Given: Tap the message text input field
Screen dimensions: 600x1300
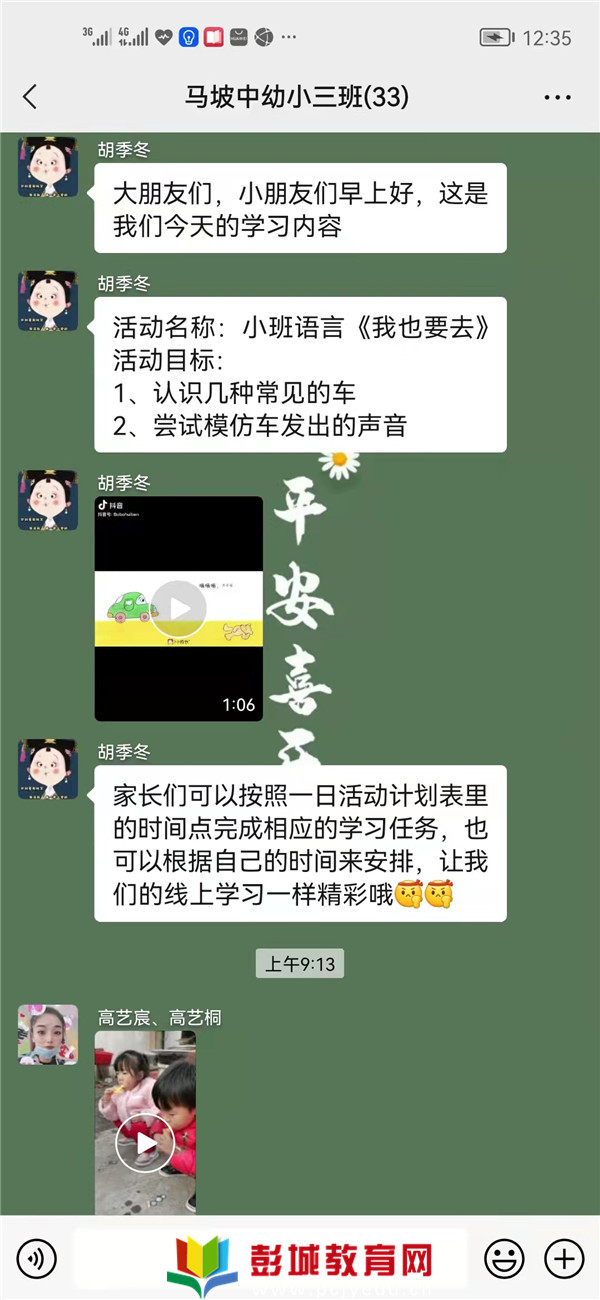Looking at the screenshot, I should pos(270,1257).
